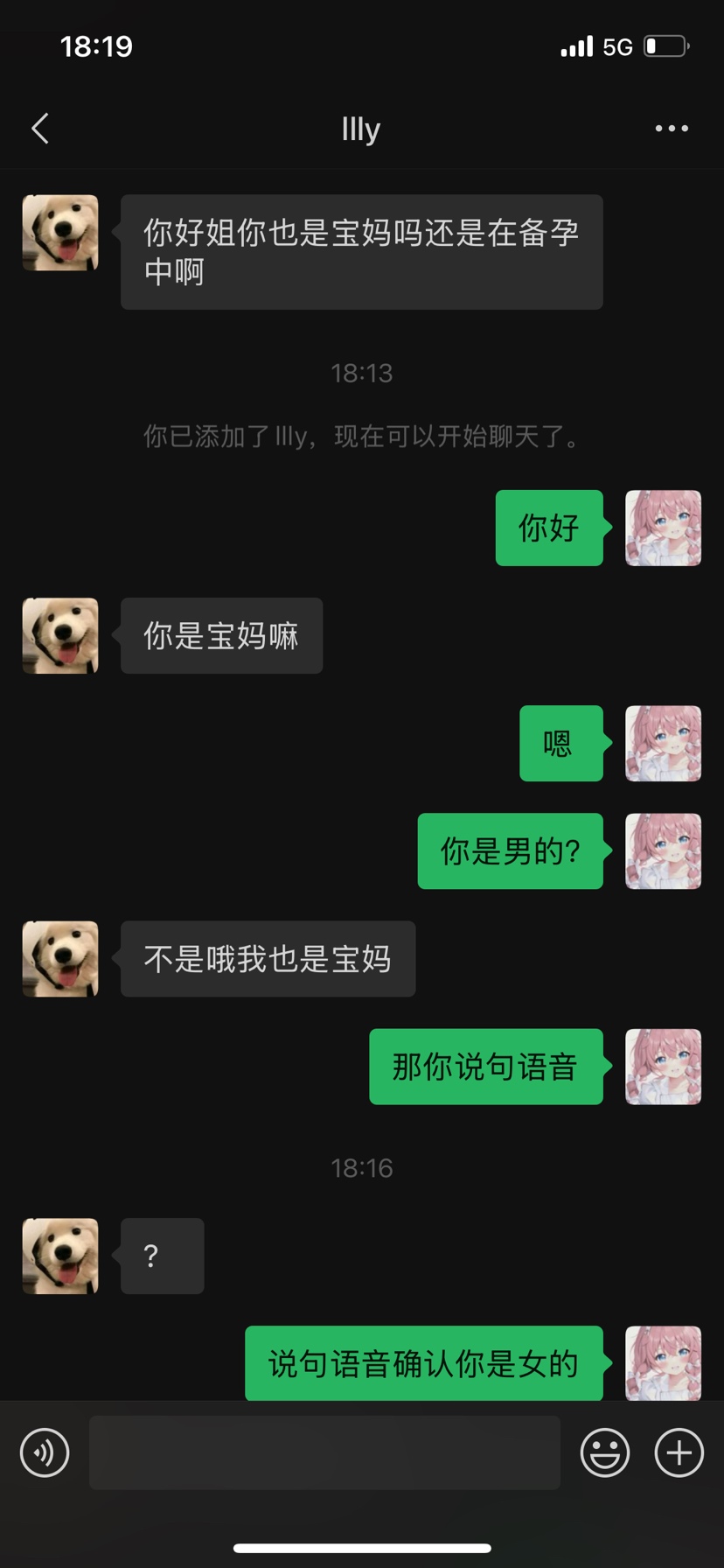Go back to the chat list
The width and height of the screenshot is (724, 1568).
pyautogui.click(x=40, y=129)
